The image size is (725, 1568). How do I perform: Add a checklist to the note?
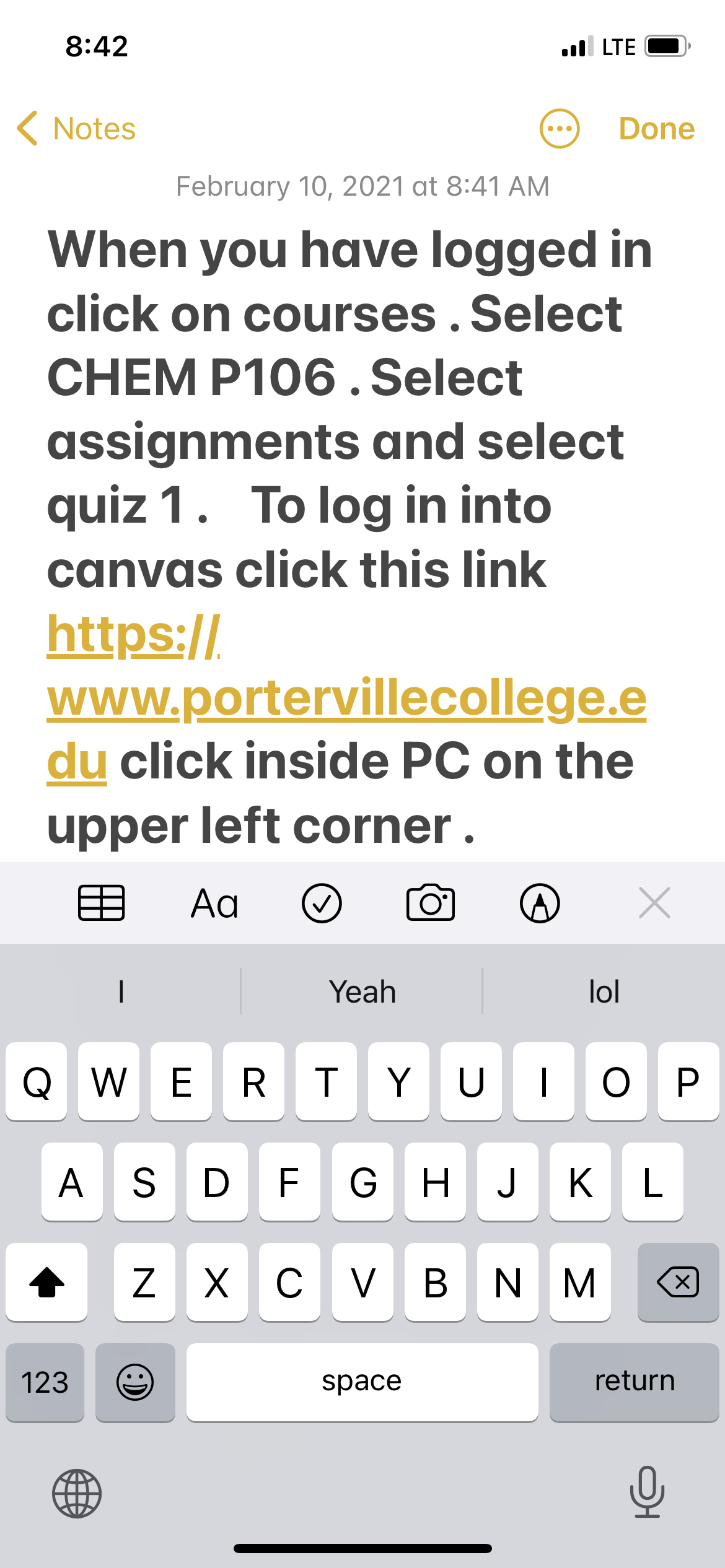click(322, 903)
